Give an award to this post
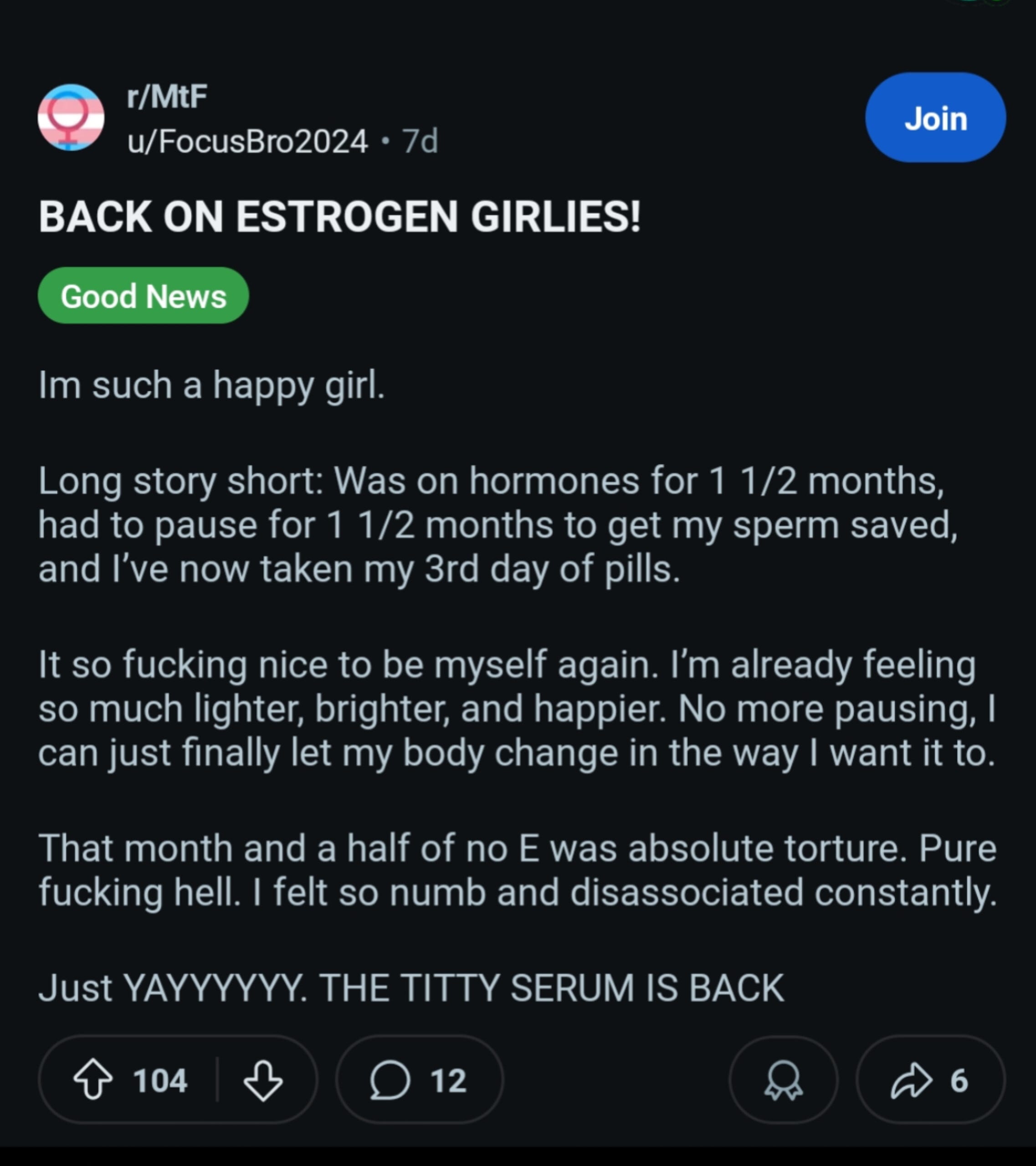Screen dimensions: 1036x1166 click(x=783, y=1080)
